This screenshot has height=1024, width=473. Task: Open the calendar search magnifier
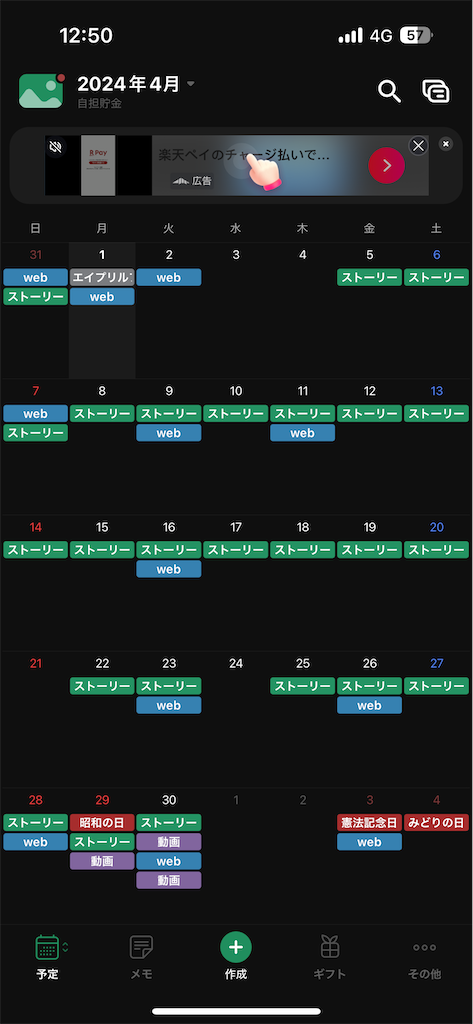[x=389, y=91]
